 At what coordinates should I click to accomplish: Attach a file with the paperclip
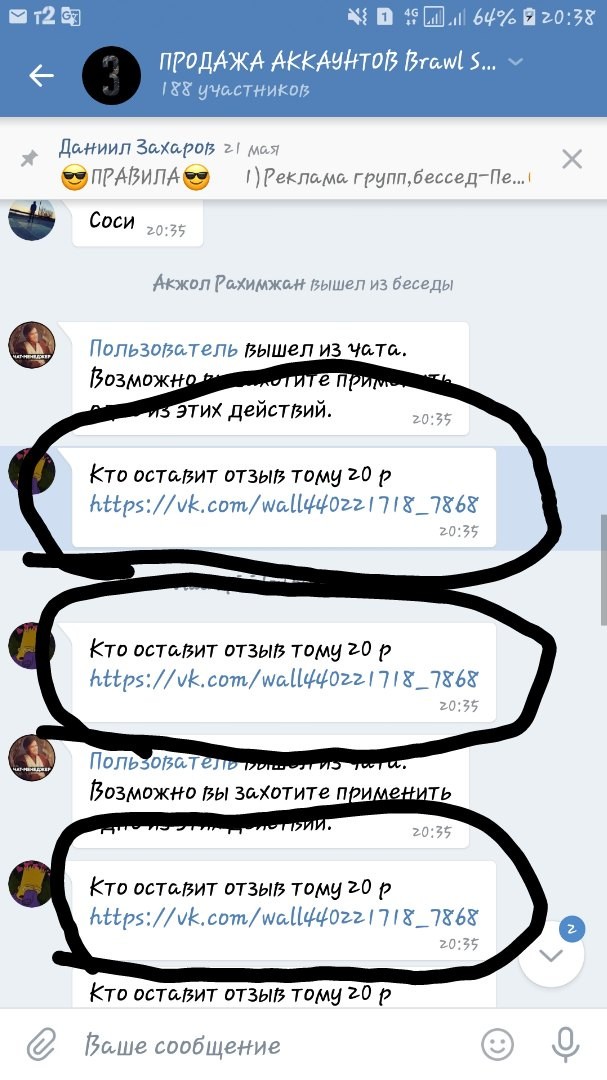click(40, 1045)
